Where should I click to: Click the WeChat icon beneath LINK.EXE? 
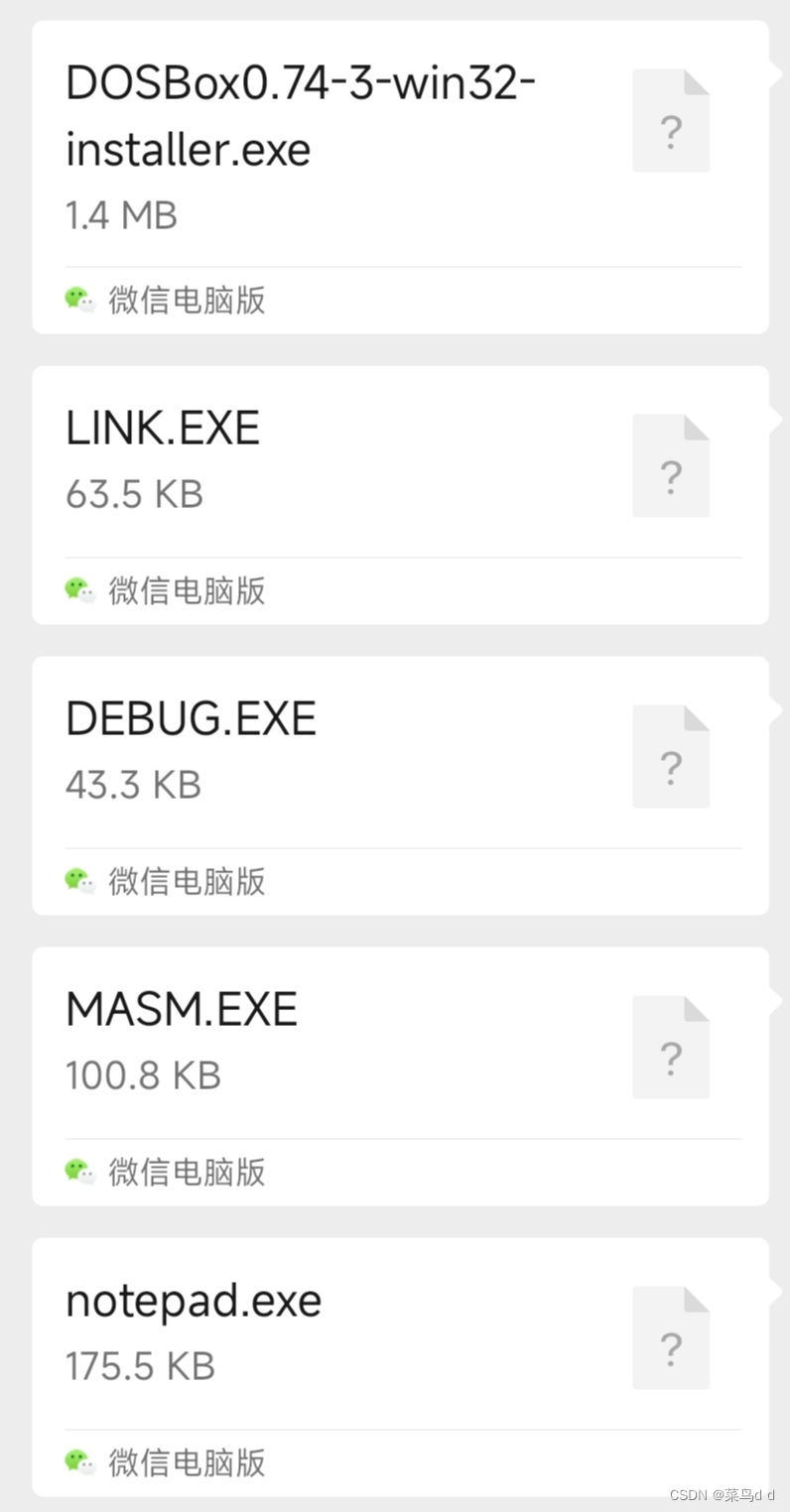click(79, 590)
